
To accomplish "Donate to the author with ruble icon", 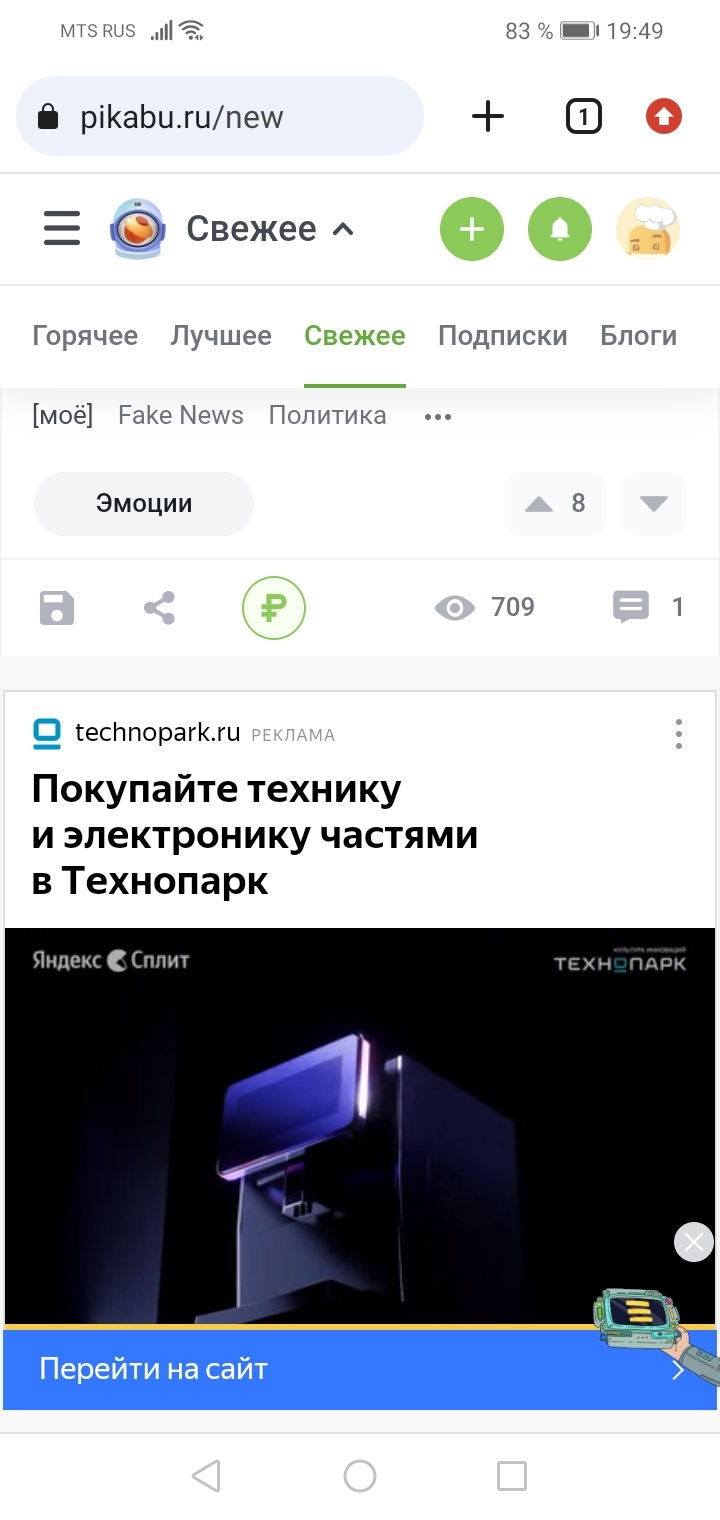I will point(274,607).
